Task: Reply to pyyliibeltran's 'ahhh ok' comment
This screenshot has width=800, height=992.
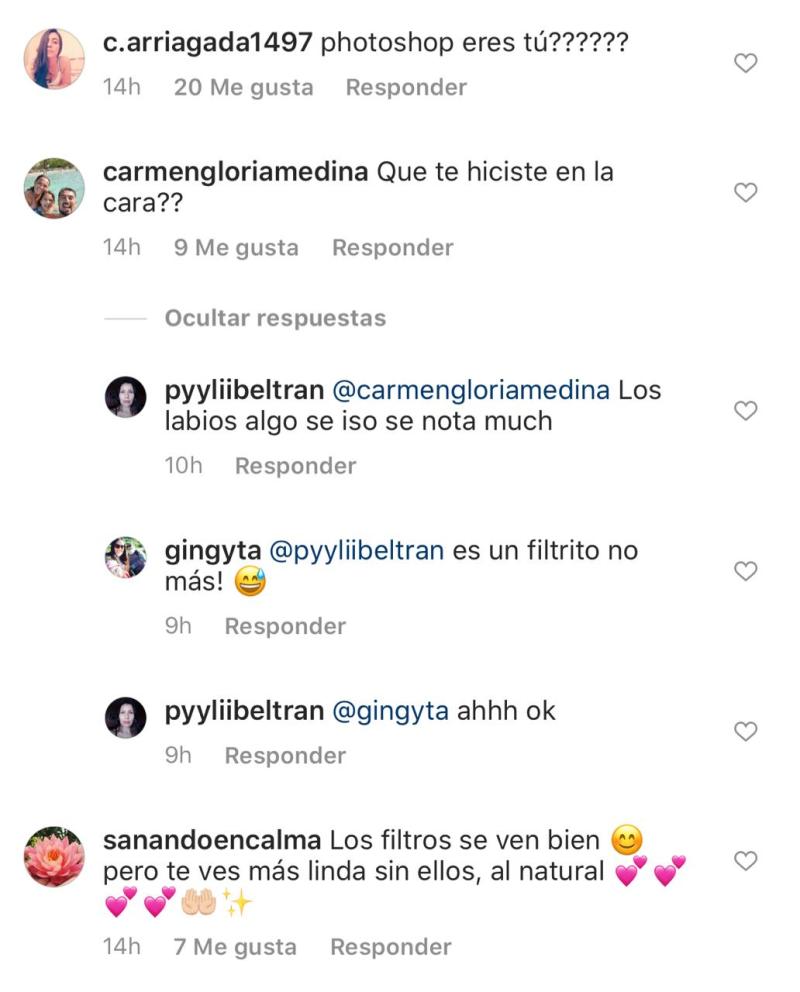Action: click(285, 756)
